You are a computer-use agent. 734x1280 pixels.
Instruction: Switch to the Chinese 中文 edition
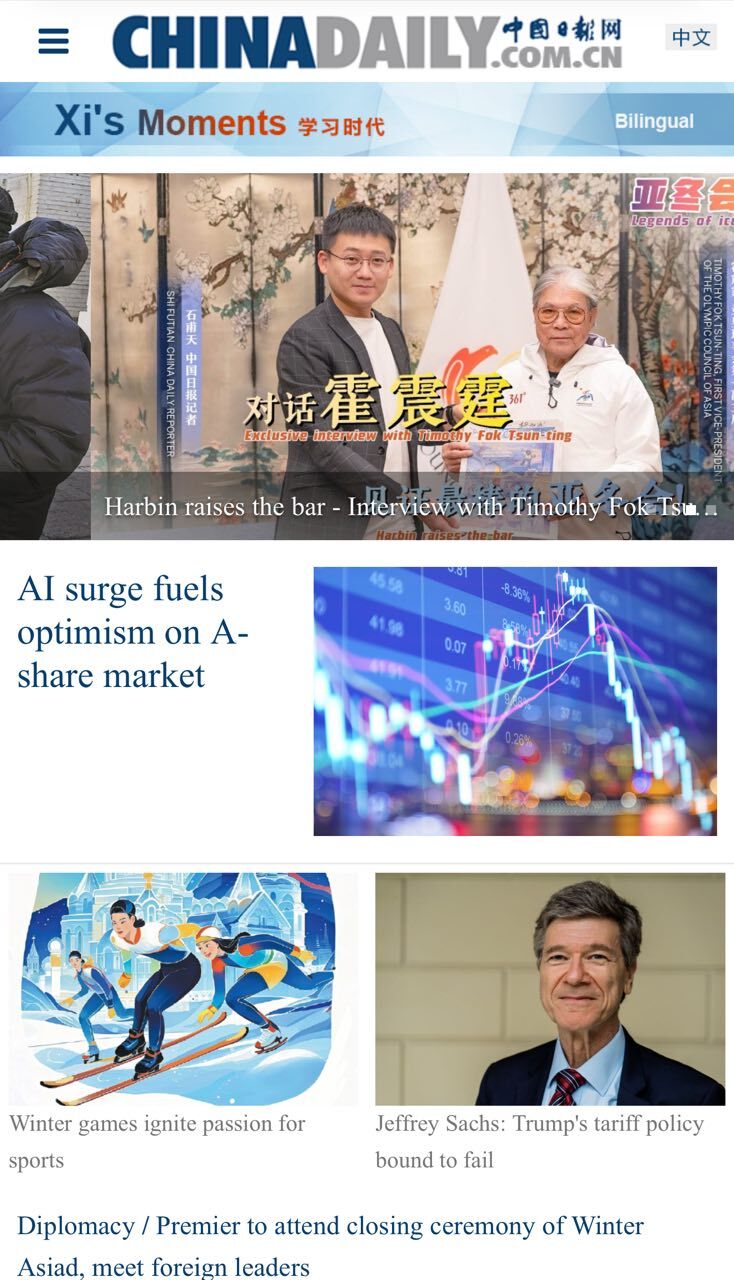pos(690,38)
